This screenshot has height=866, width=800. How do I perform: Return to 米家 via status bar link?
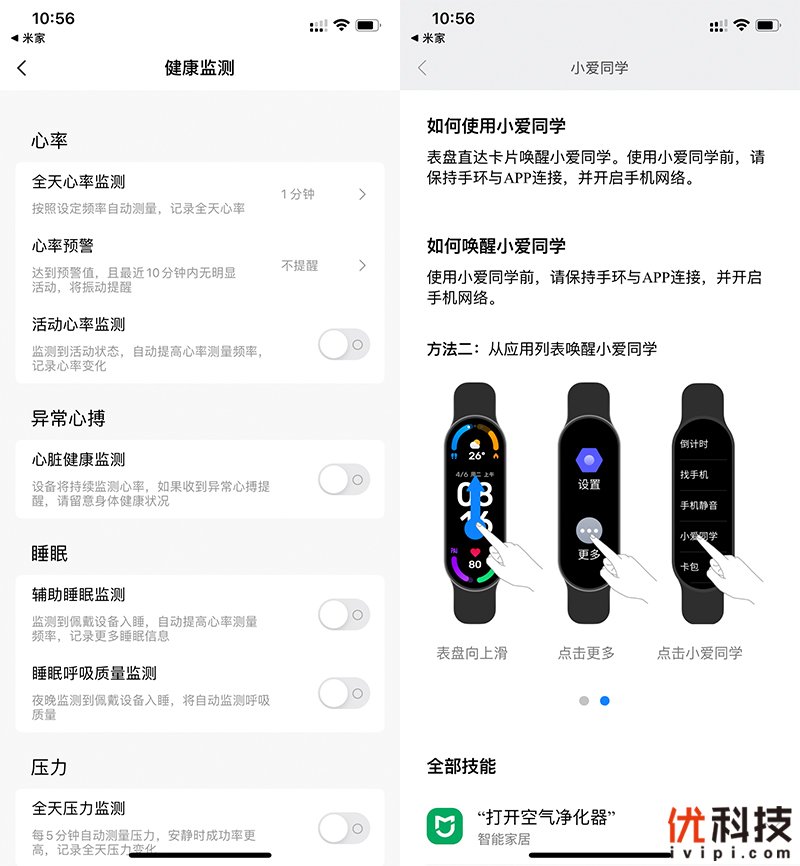click(x=28, y=38)
